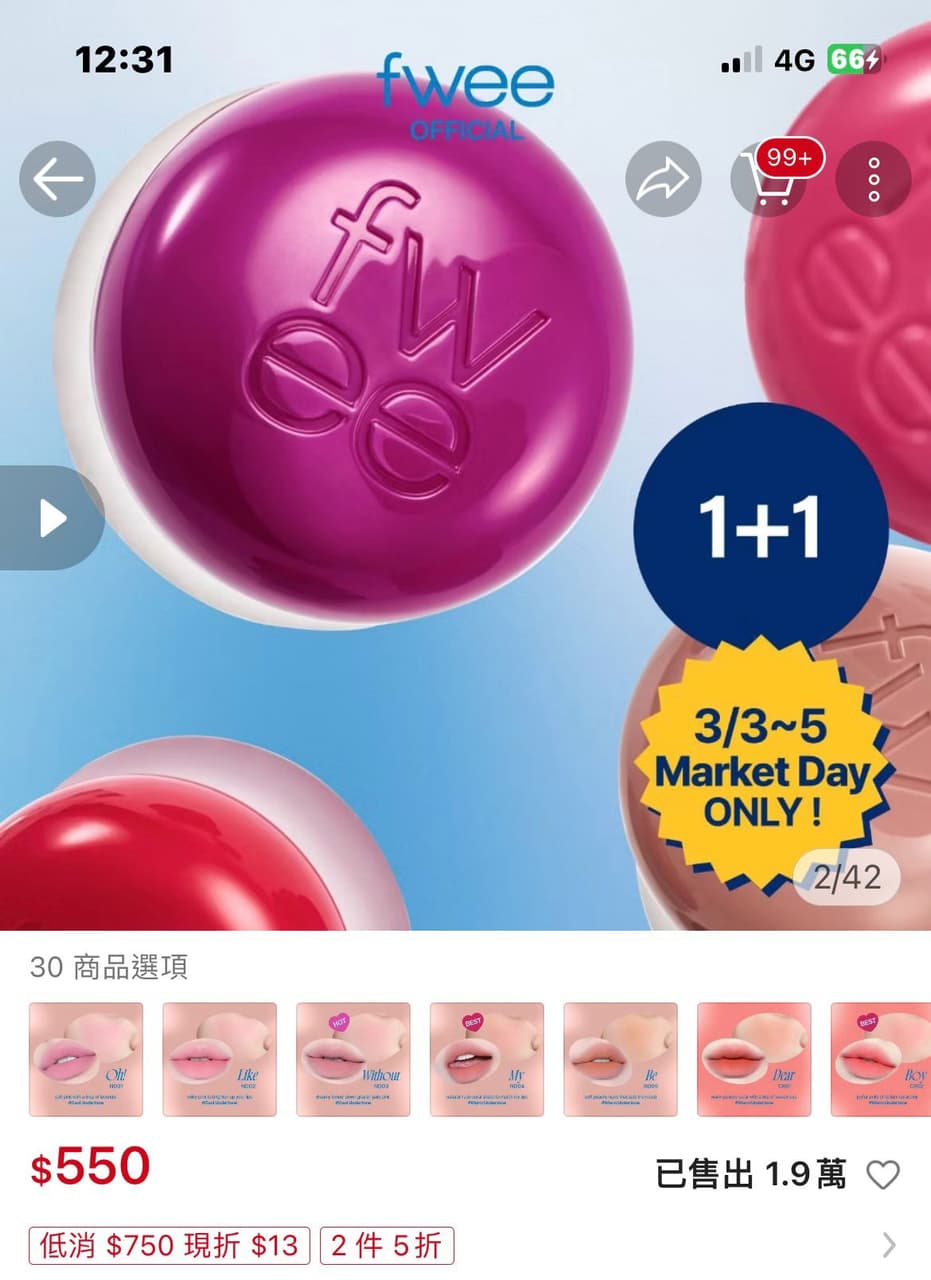Select the My shade option
This screenshot has width=931, height=1280.
pyautogui.click(x=487, y=1059)
